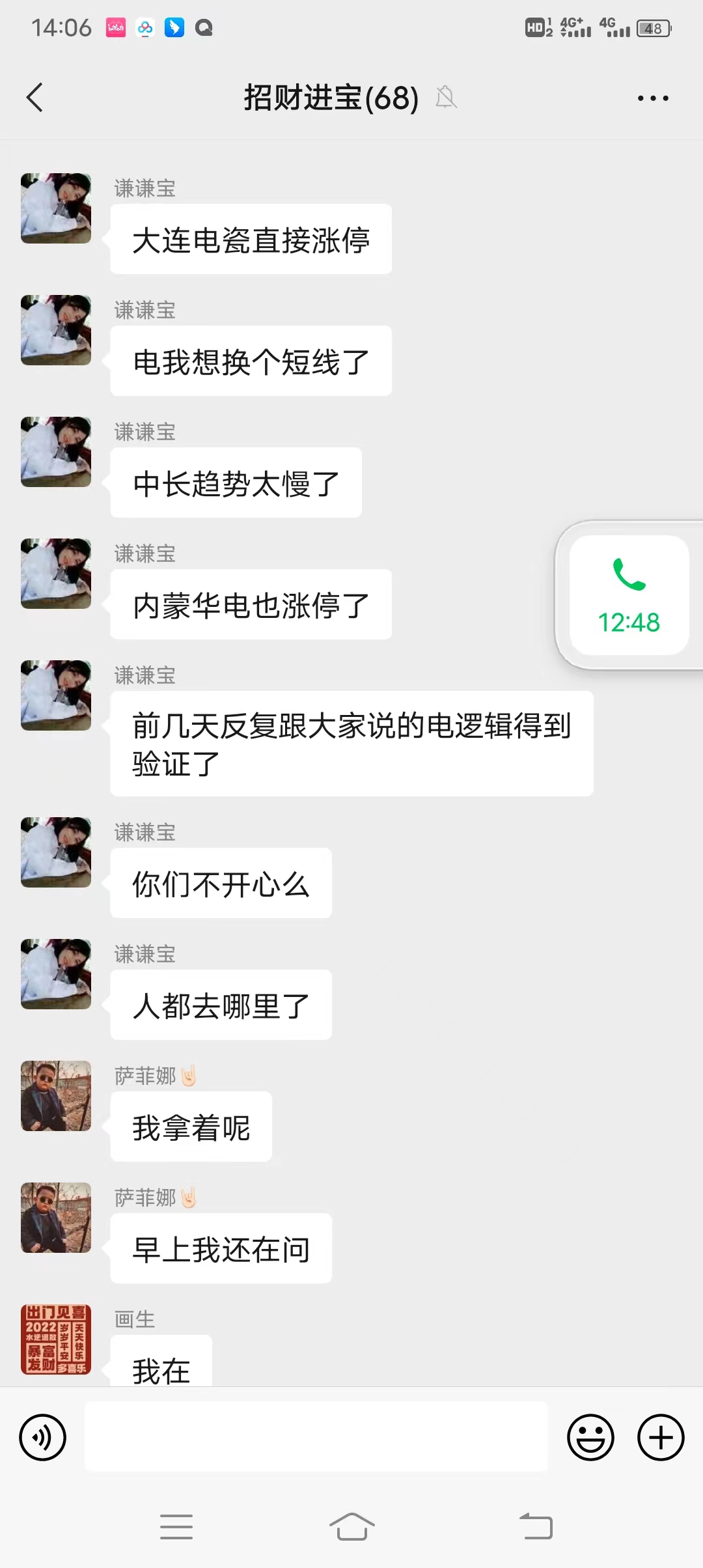Screen dimensions: 703x1568
Task: Open the plus attachment menu
Action: pyautogui.click(x=659, y=1436)
